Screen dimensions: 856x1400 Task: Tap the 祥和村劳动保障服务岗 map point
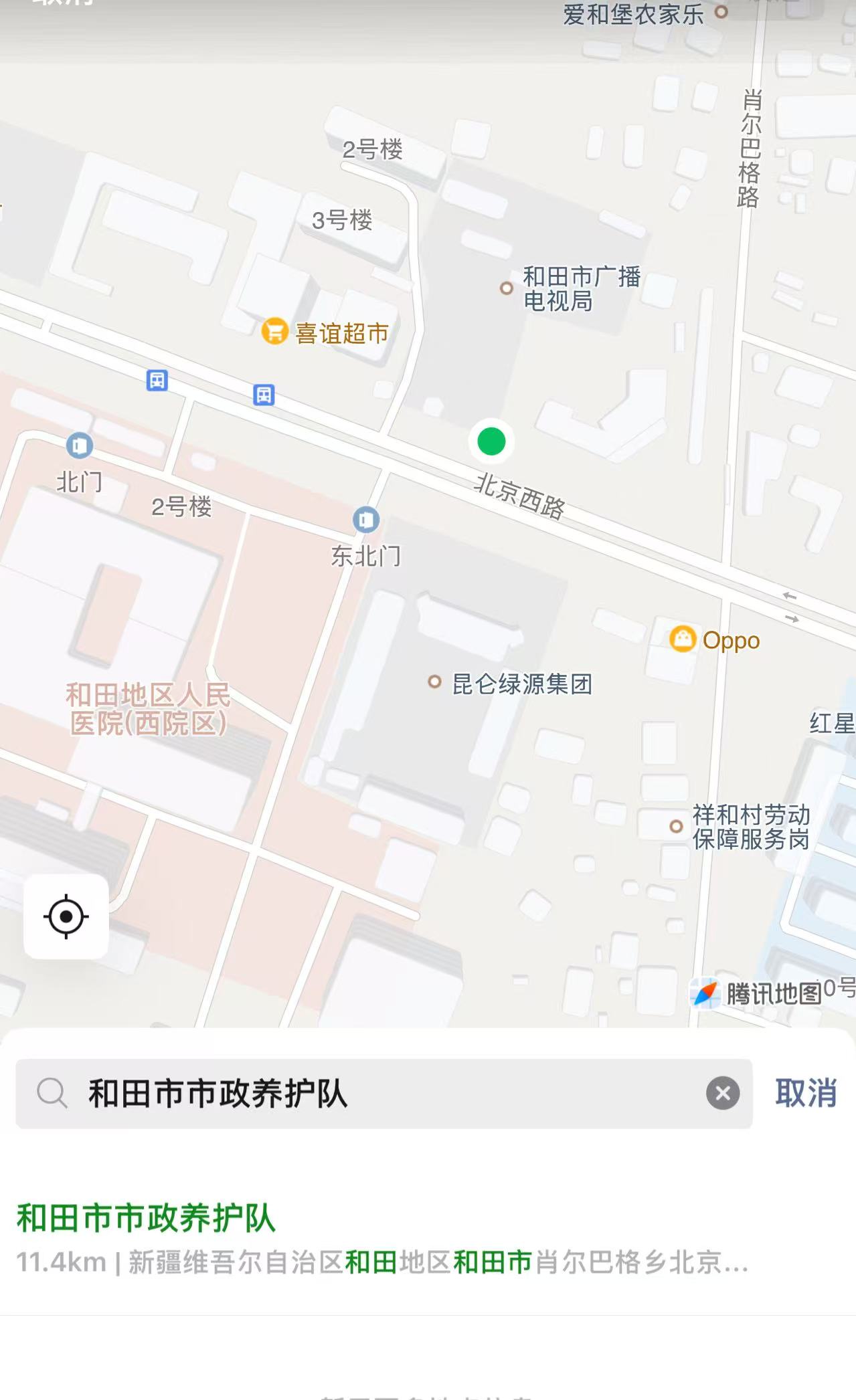pos(677,827)
